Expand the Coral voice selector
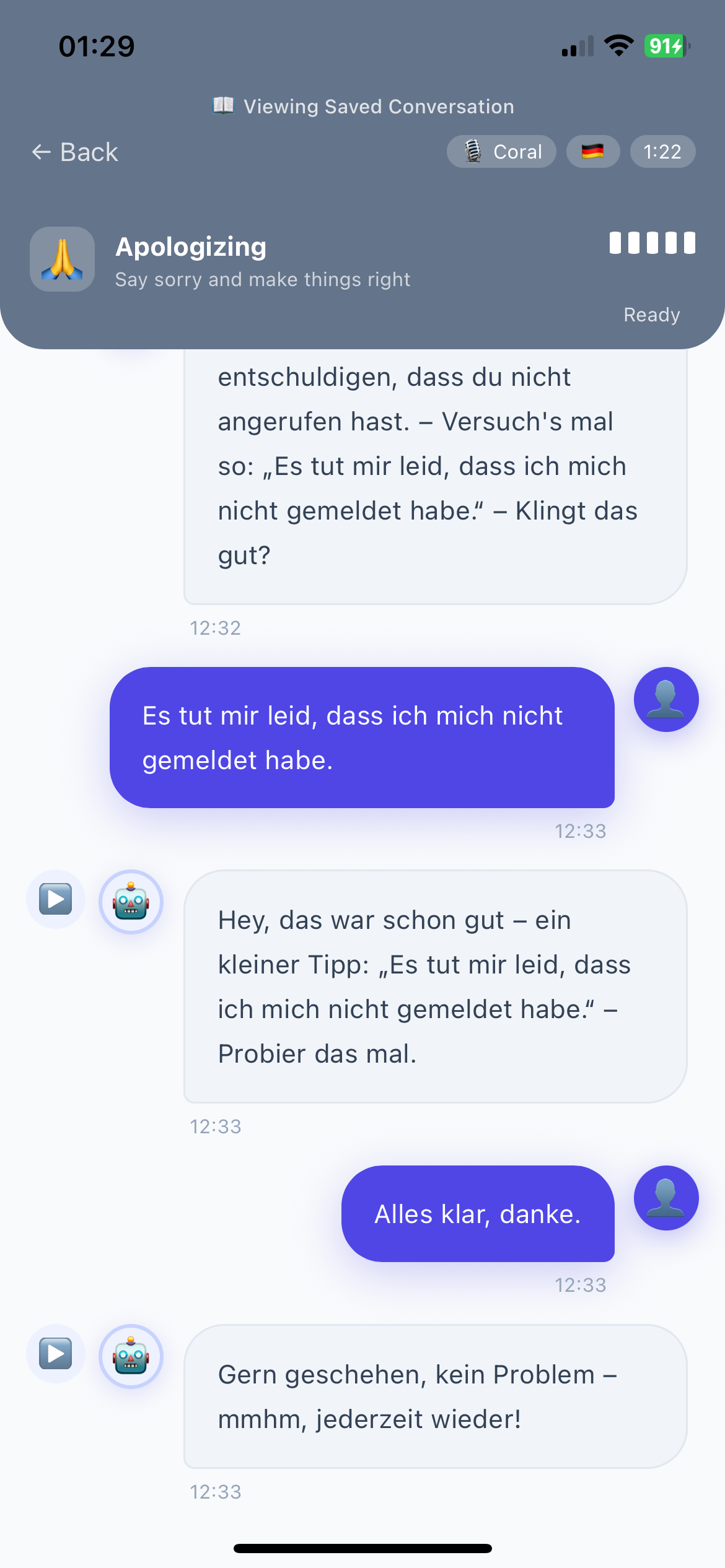 coord(517,151)
